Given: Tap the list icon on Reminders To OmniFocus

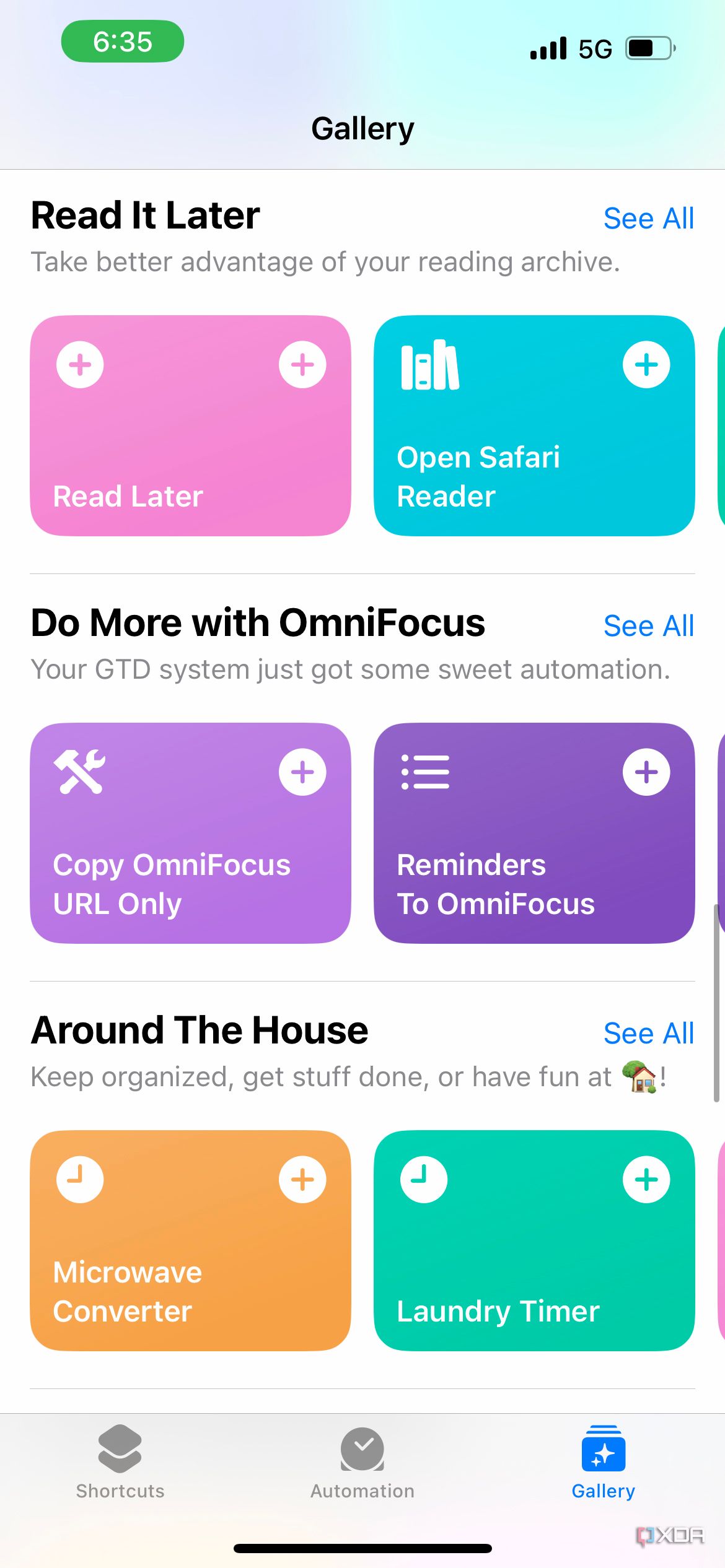Looking at the screenshot, I should click(x=426, y=771).
